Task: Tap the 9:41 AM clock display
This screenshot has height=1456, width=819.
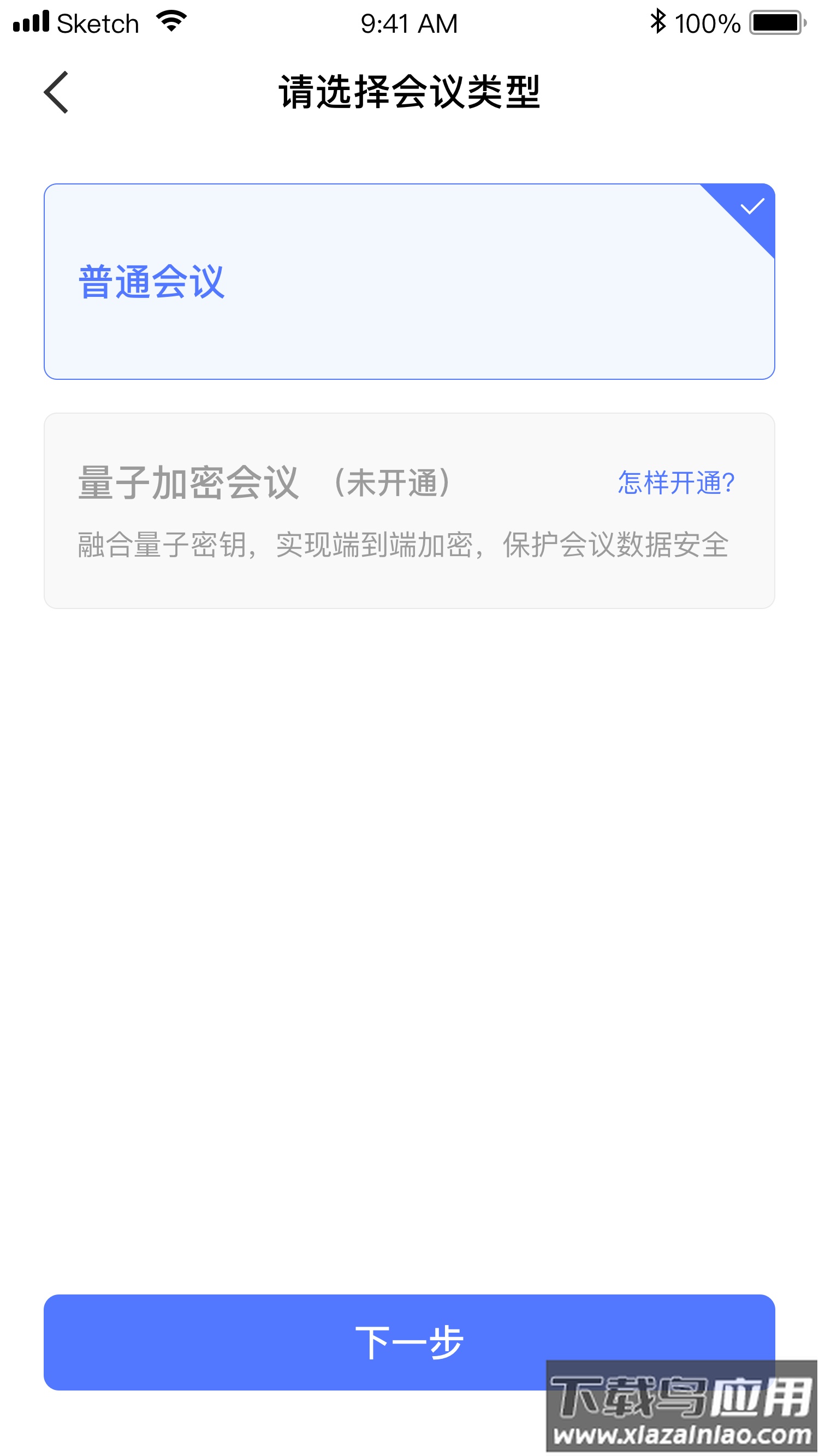Action: click(x=409, y=22)
